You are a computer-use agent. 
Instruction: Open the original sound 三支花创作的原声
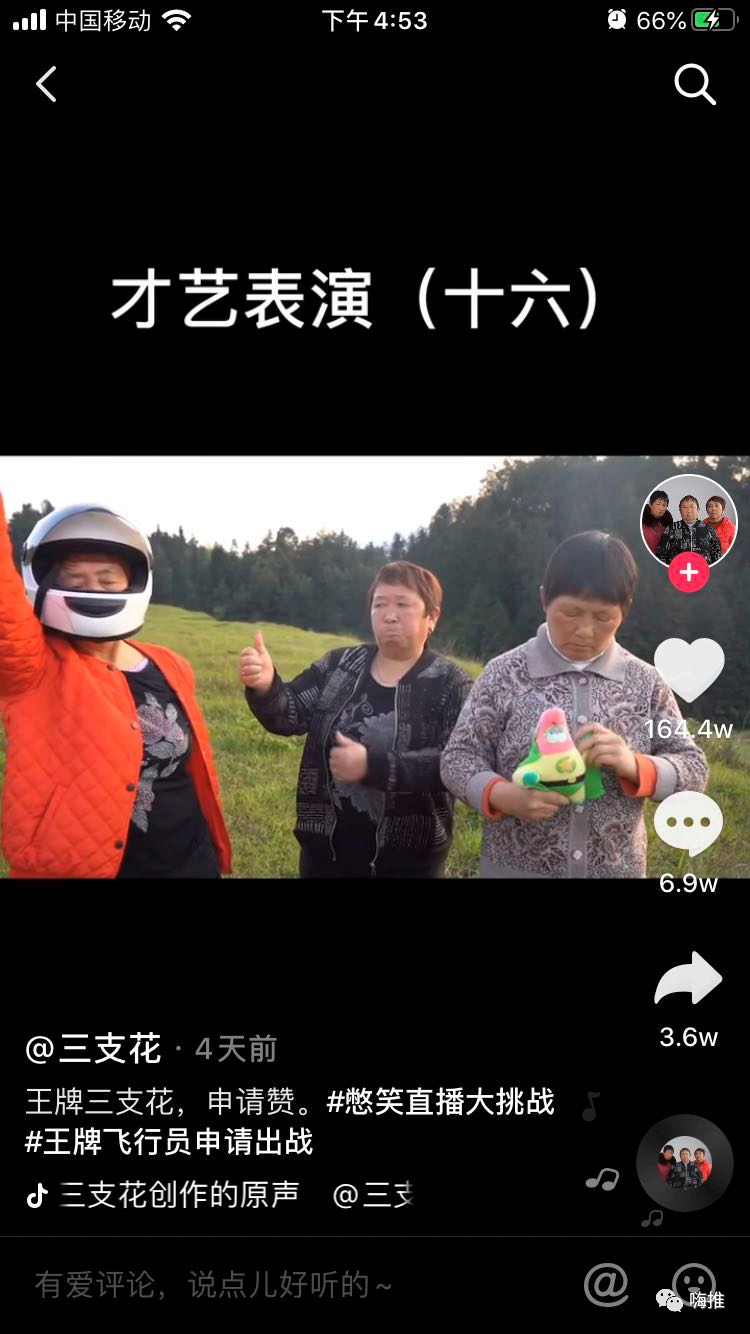point(178,1194)
